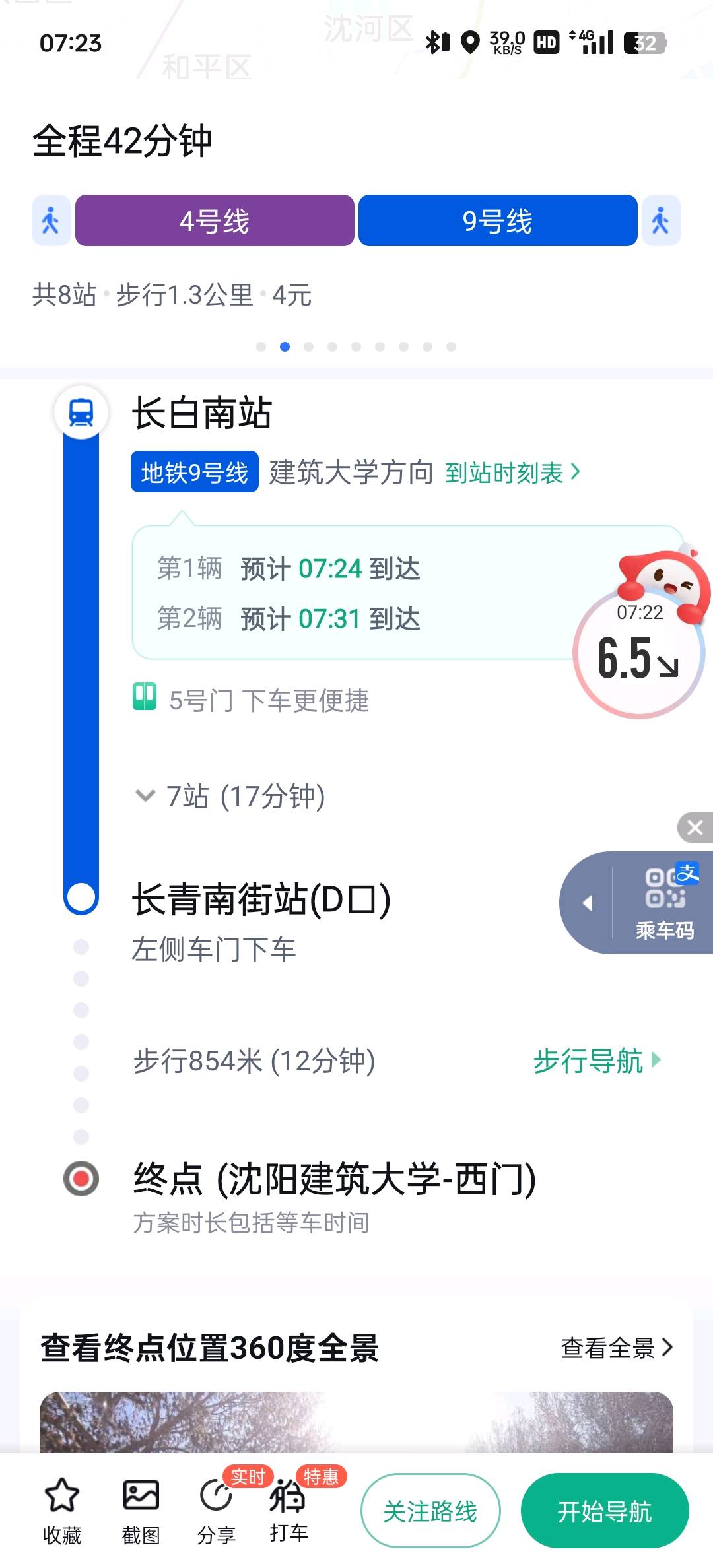
Task: Tap 开始导航 to start navigation
Action: [x=604, y=1511]
